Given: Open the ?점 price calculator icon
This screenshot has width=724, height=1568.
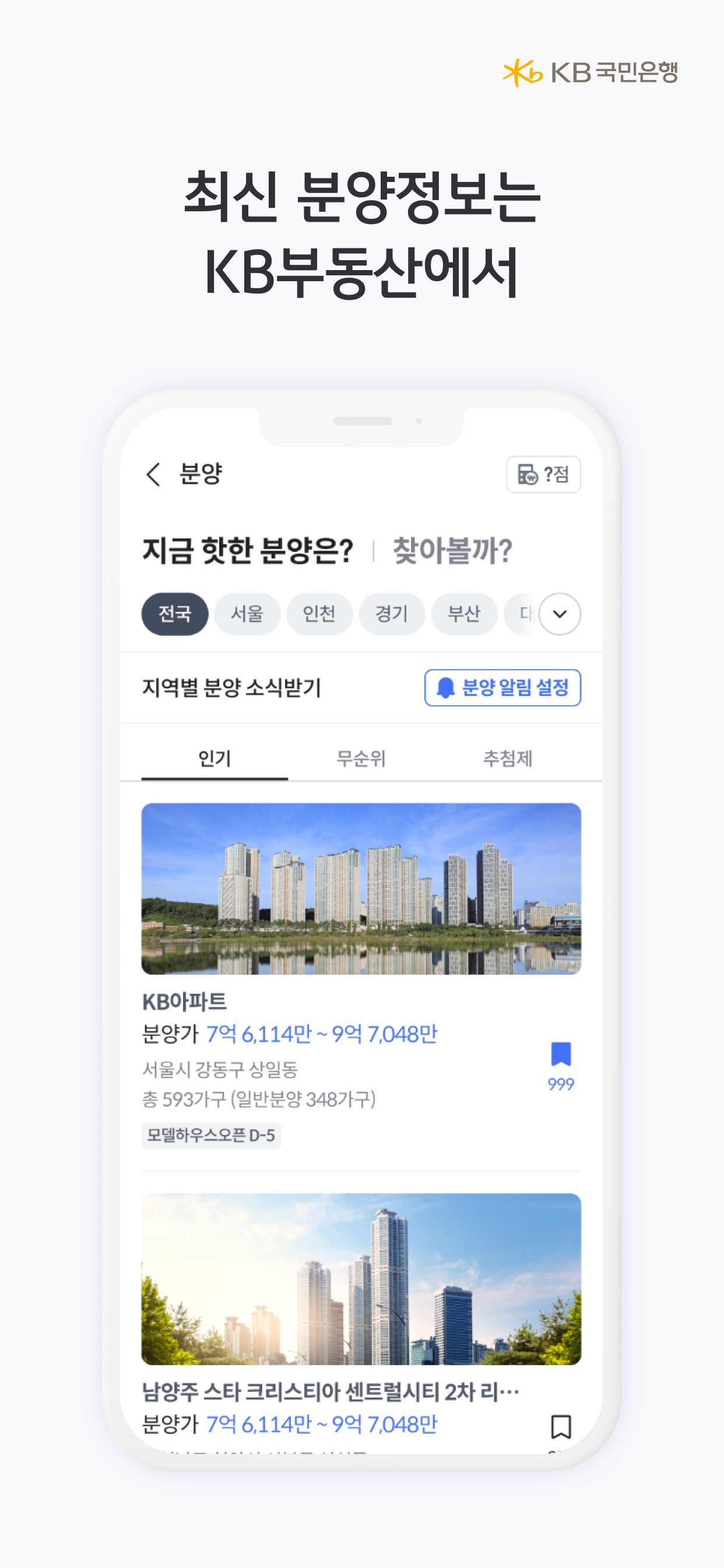Looking at the screenshot, I should click(543, 476).
